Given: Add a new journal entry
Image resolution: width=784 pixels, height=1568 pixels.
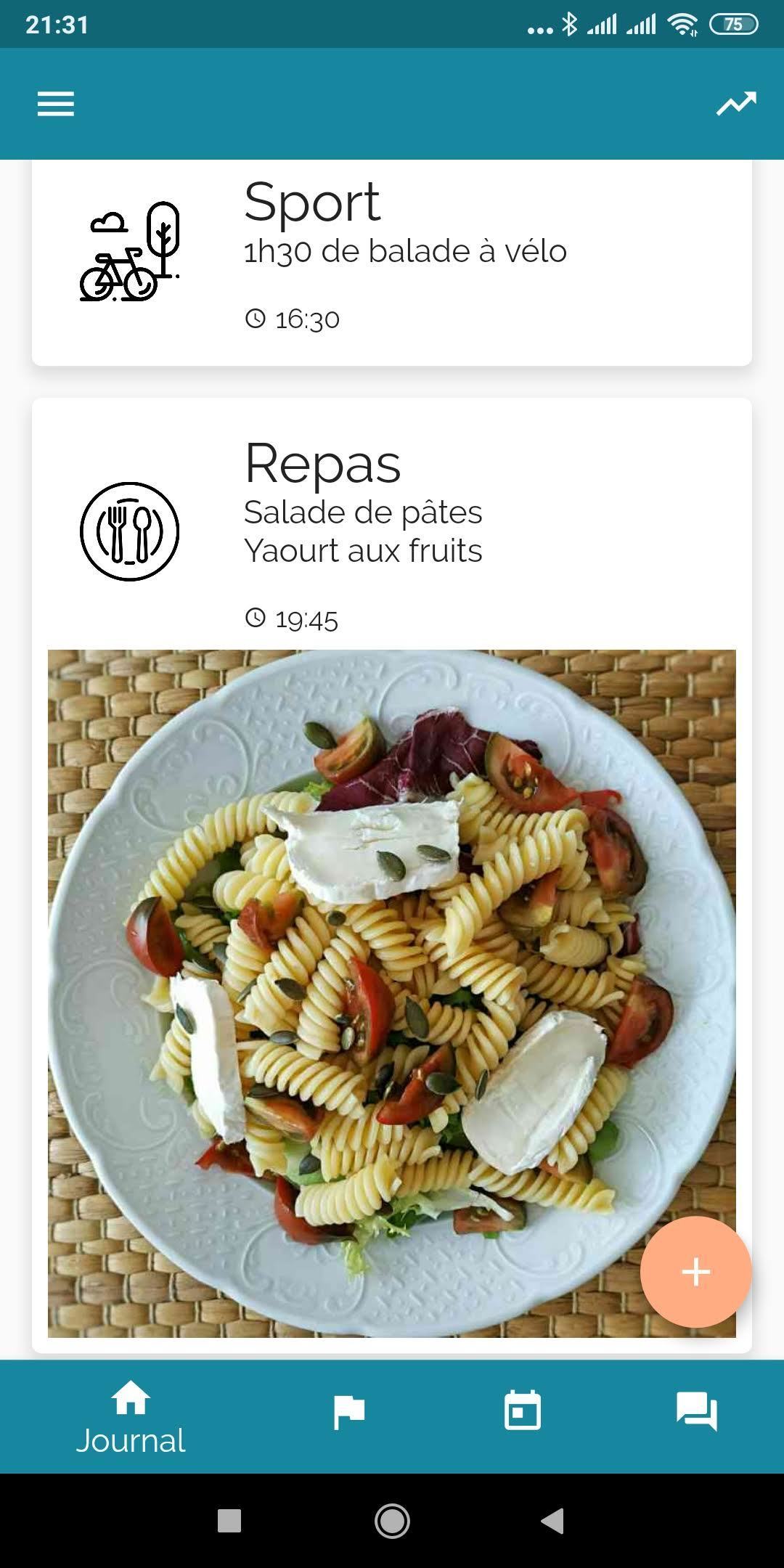Looking at the screenshot, I should (695, 1273).
